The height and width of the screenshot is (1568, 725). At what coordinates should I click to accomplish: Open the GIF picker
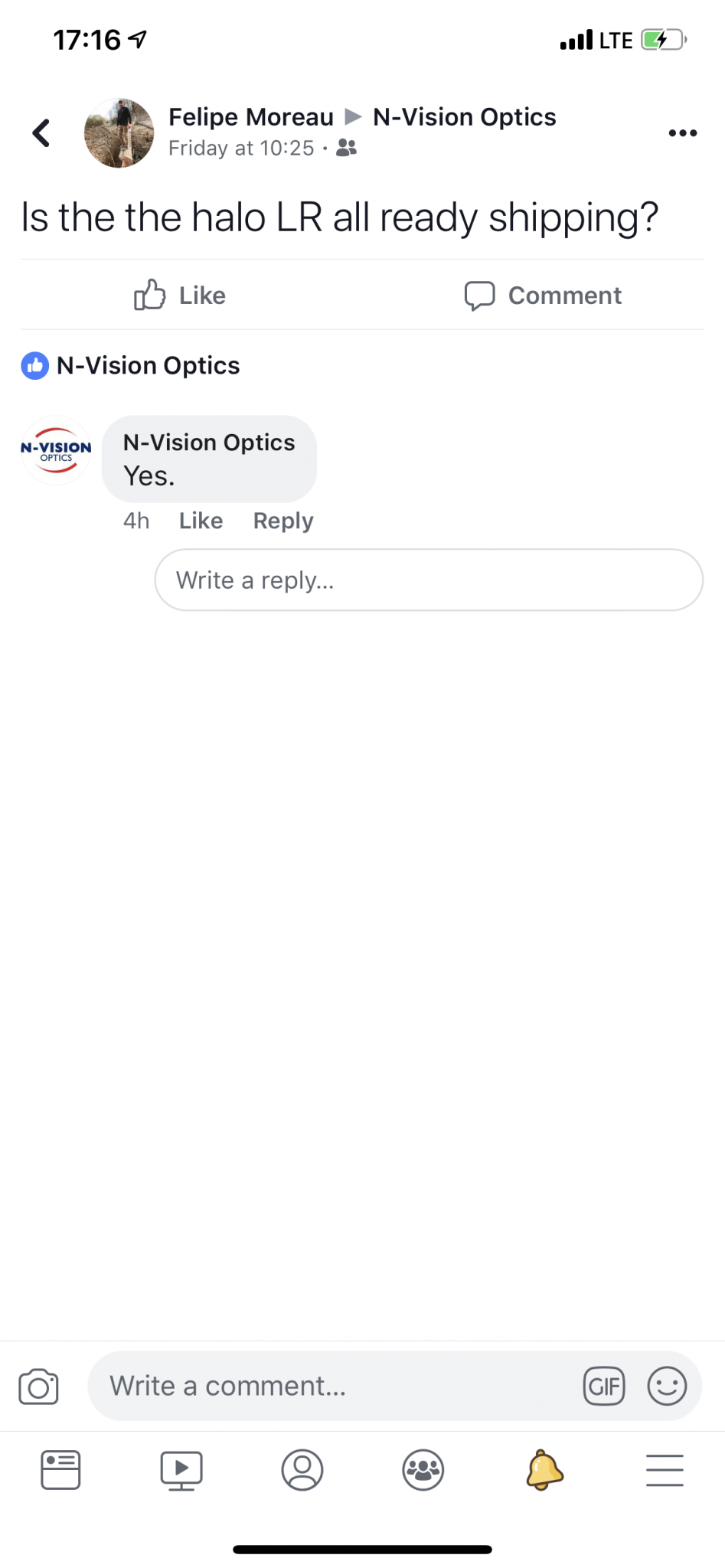coord(604,1387)
